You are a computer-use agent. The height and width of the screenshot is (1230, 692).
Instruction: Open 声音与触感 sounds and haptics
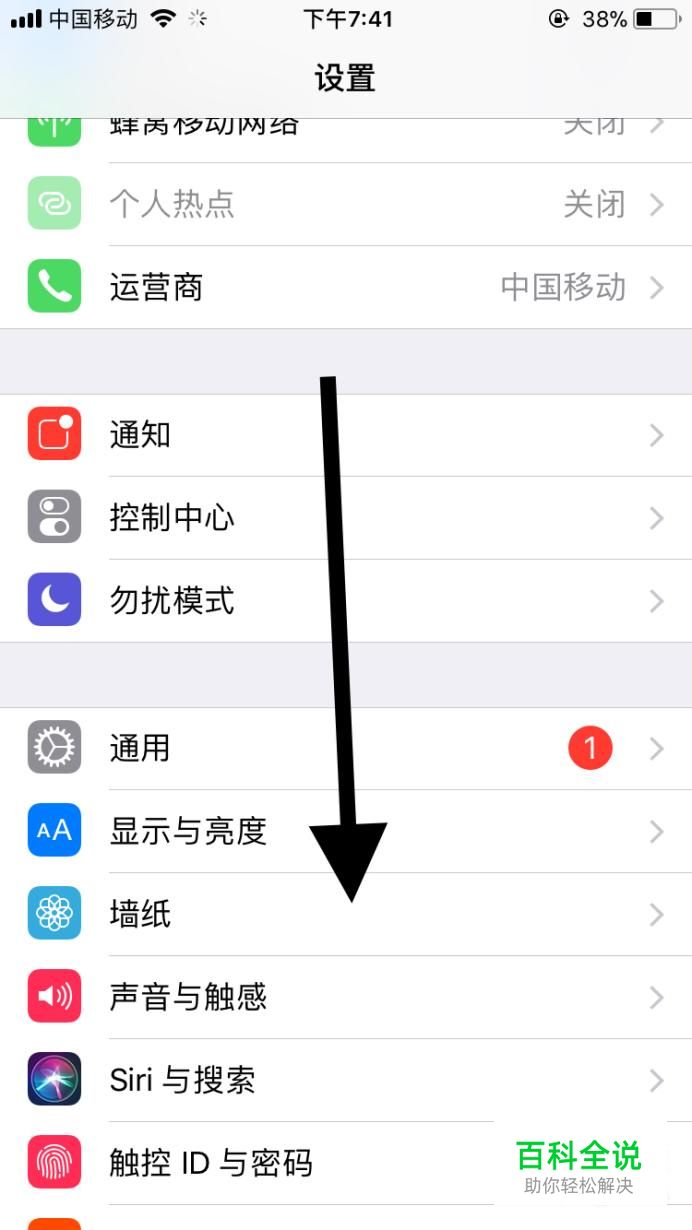pyautogui.click(x=346, y=997)
